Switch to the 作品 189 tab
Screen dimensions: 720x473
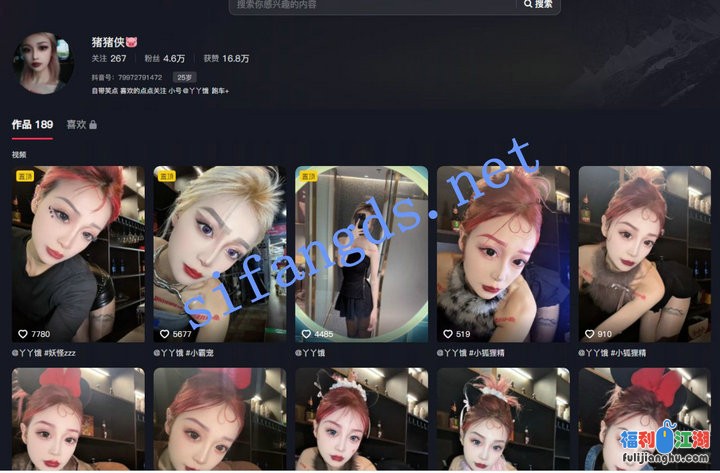point(32,125)
